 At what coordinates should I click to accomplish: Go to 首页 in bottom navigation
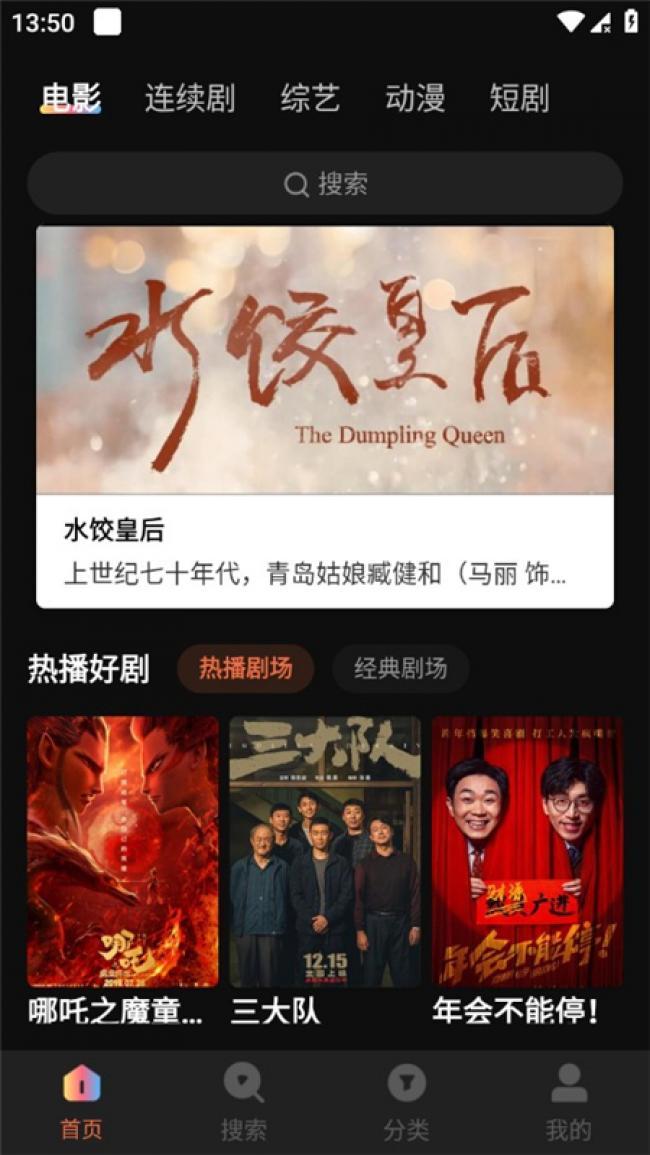(x=81, y=1102)
